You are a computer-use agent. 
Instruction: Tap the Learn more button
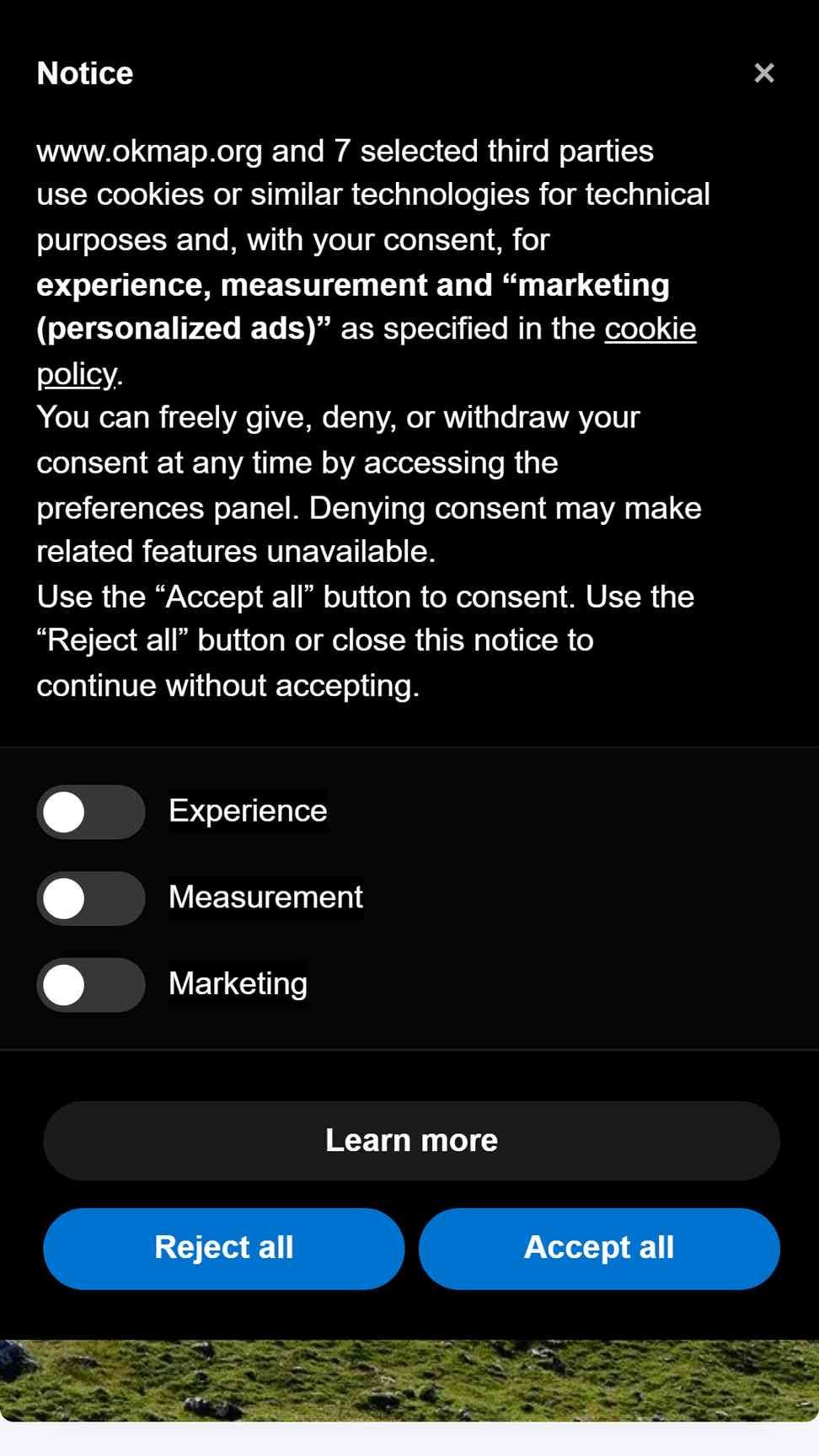click(411, 1141)
